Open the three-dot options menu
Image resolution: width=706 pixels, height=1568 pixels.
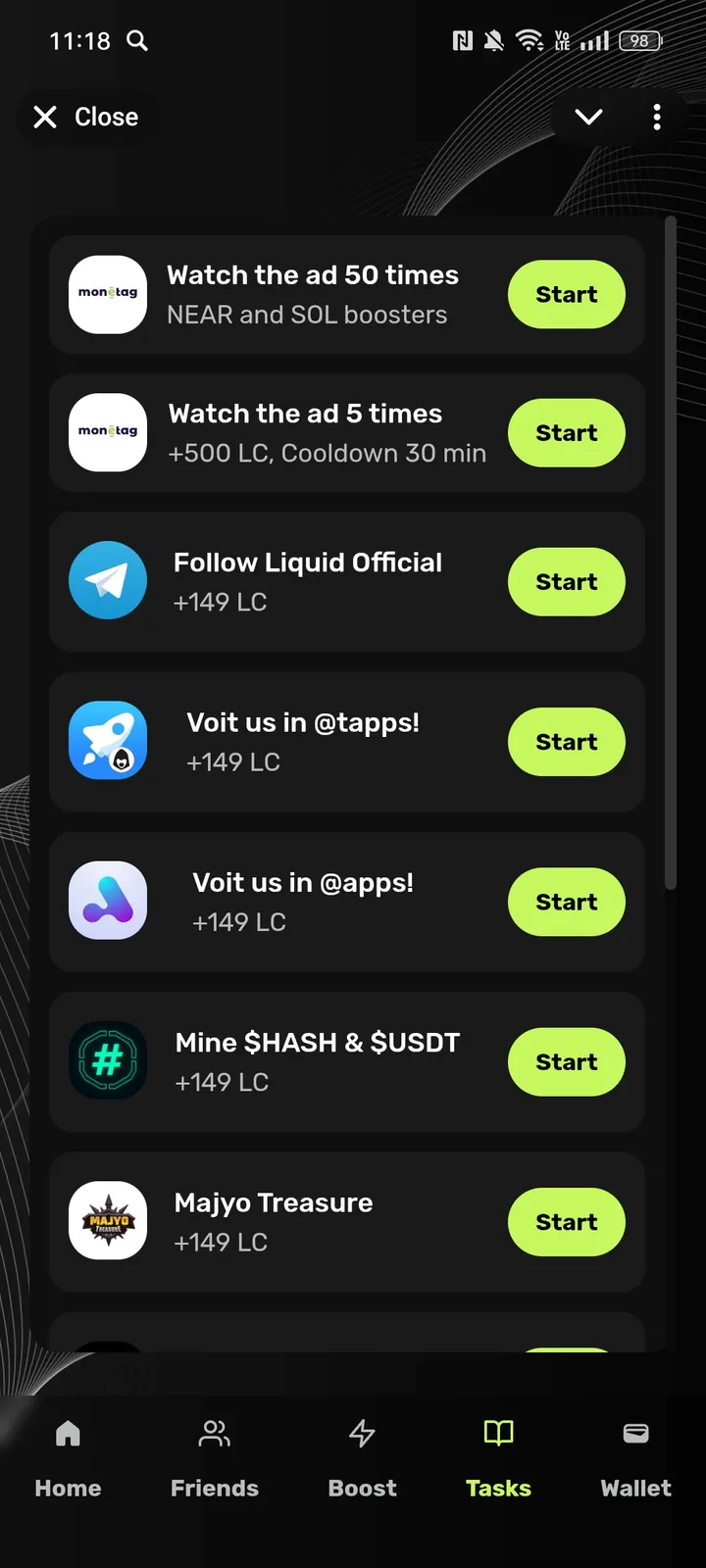(656, 117)
